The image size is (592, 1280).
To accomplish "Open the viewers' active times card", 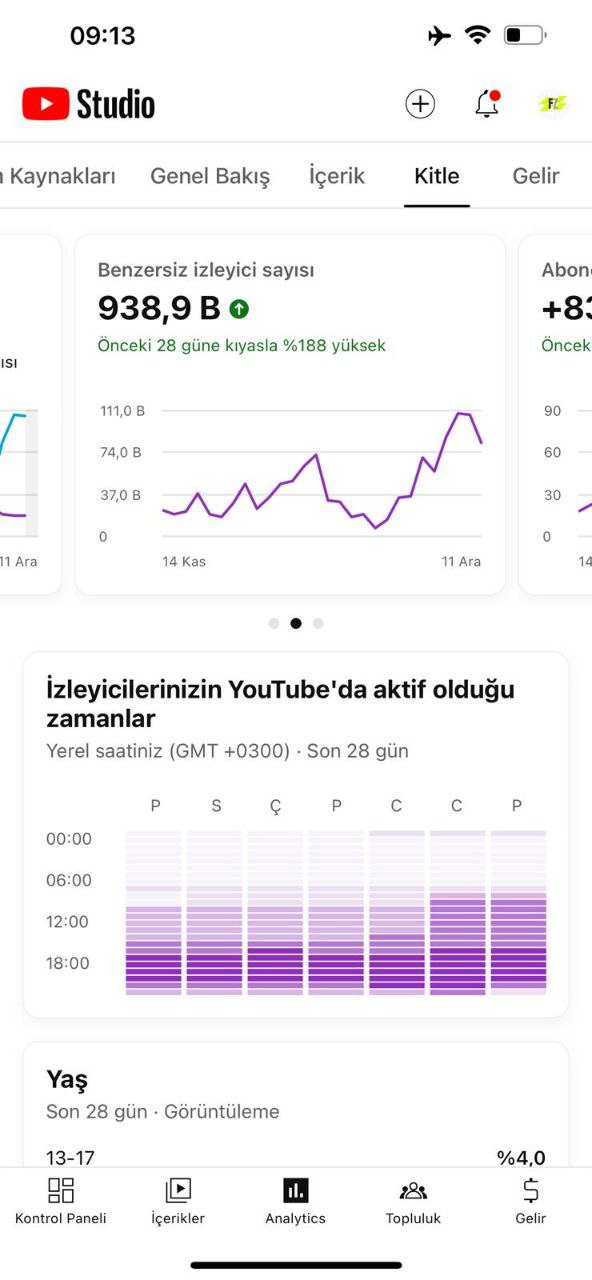I will coord(296,835).
